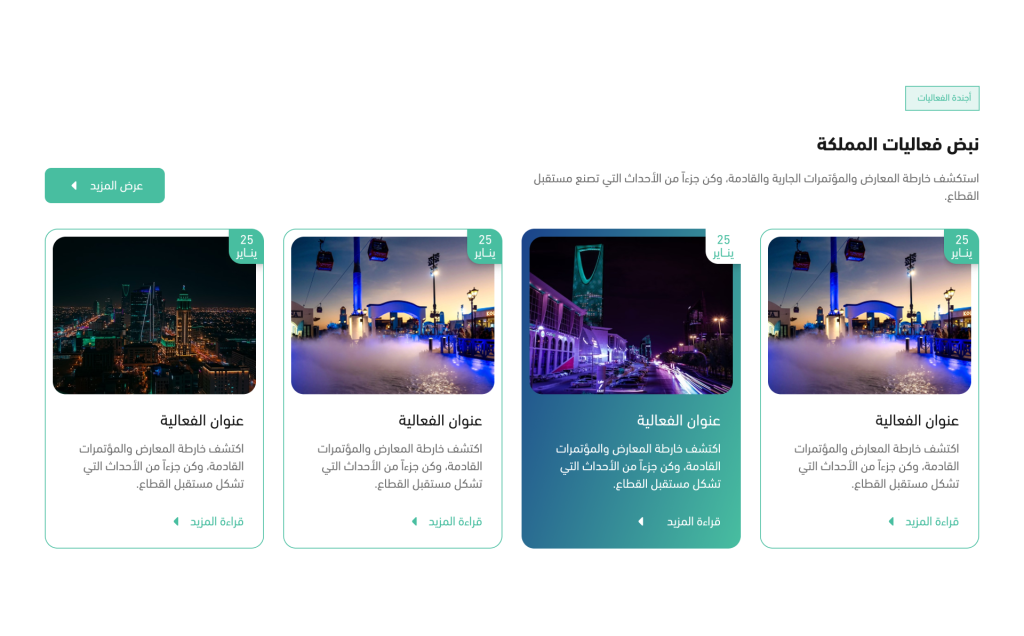1024x636 pixels.
Task: Open the event card with the Kingdom Tower photo
Action: click(631, 316)
